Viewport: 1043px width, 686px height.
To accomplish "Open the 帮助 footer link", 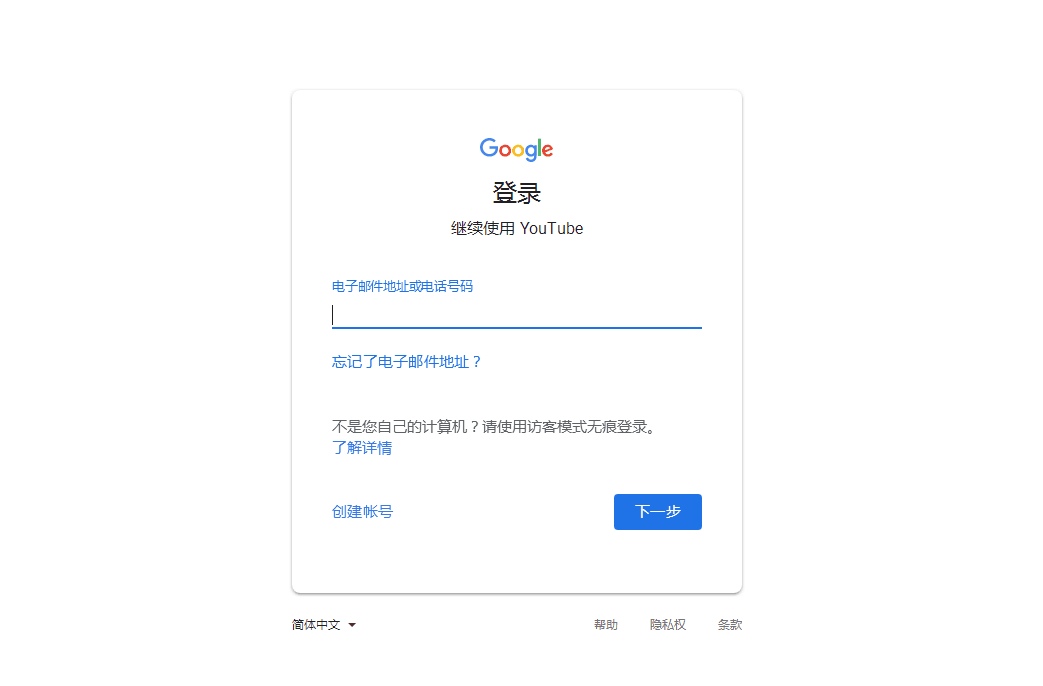I will tap(605, 625).
